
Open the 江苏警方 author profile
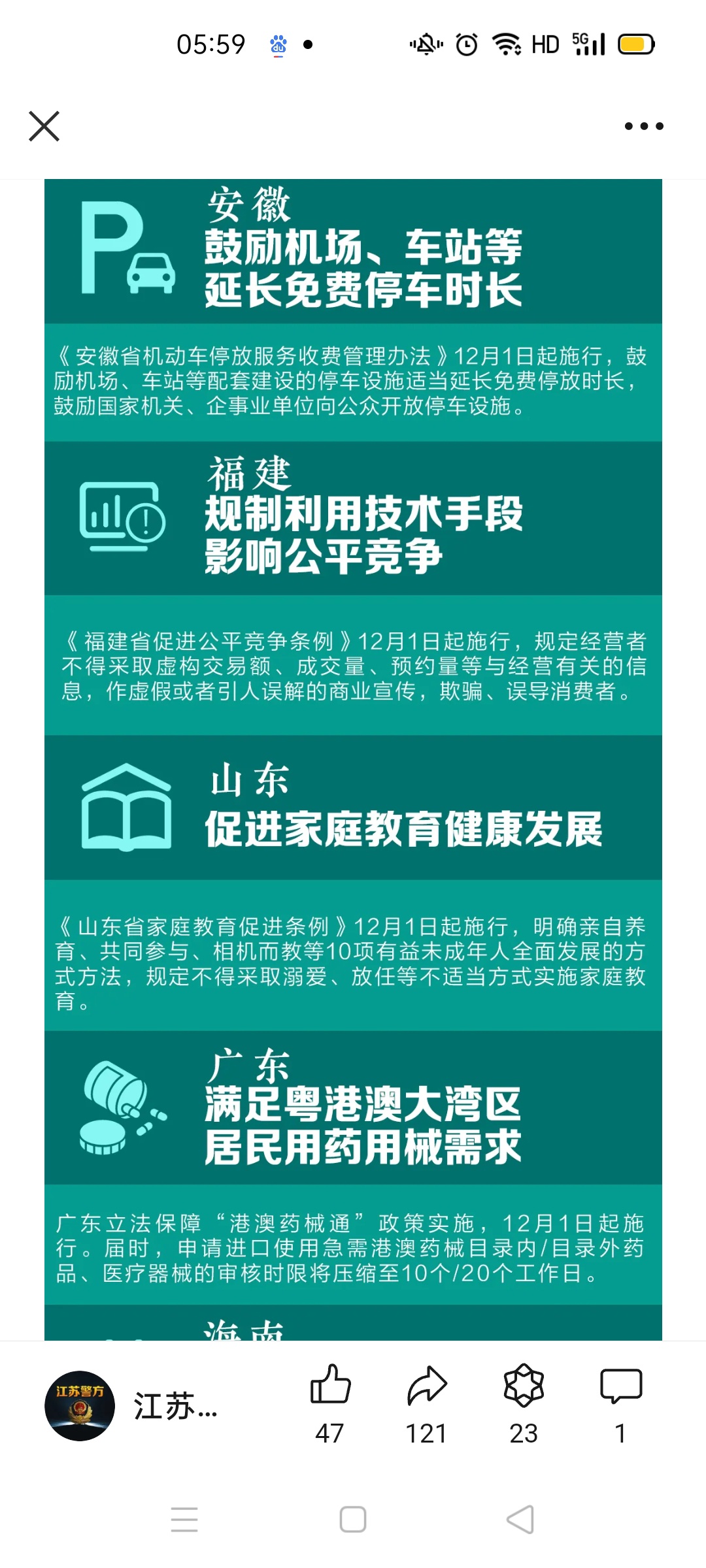[80, 1405]
